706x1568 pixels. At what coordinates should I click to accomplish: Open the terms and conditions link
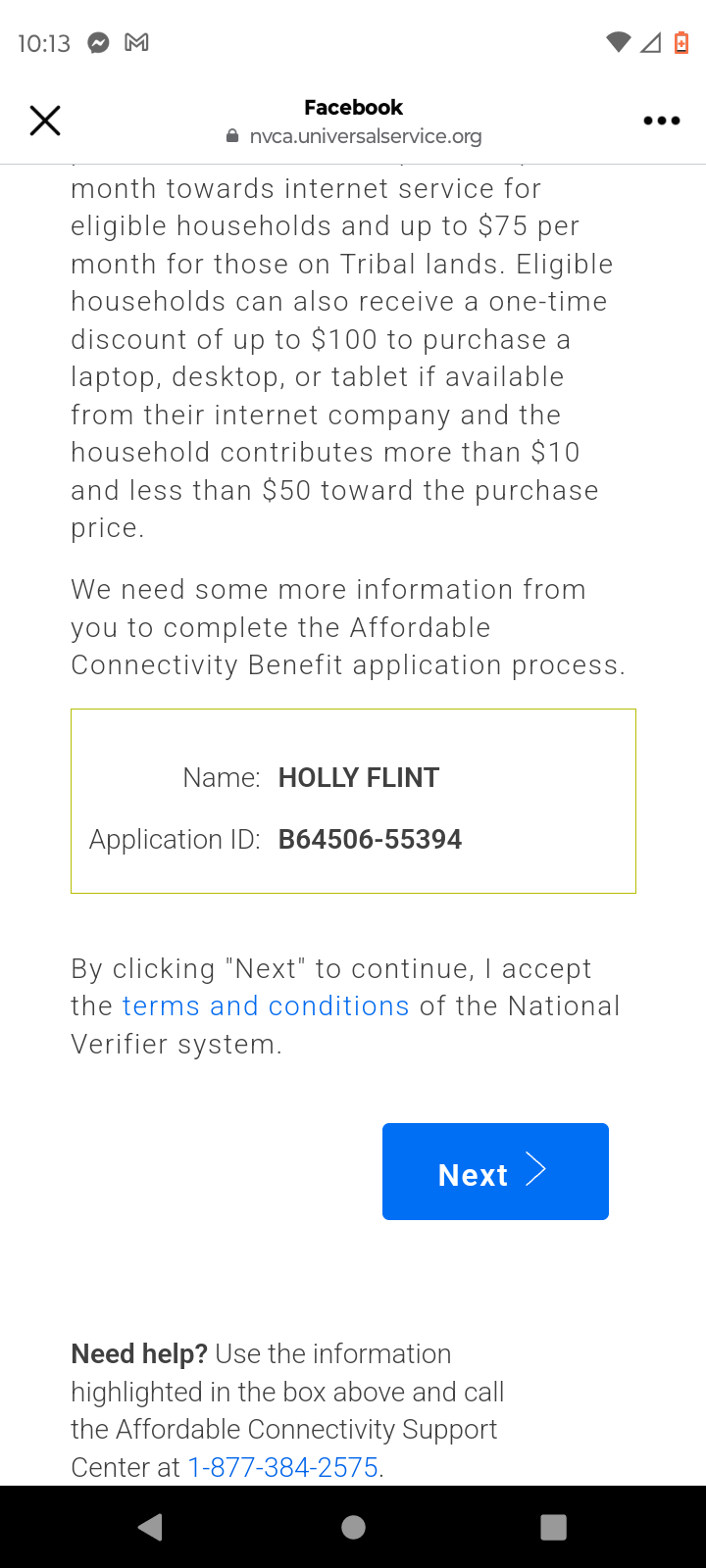tap(266, 1006)
